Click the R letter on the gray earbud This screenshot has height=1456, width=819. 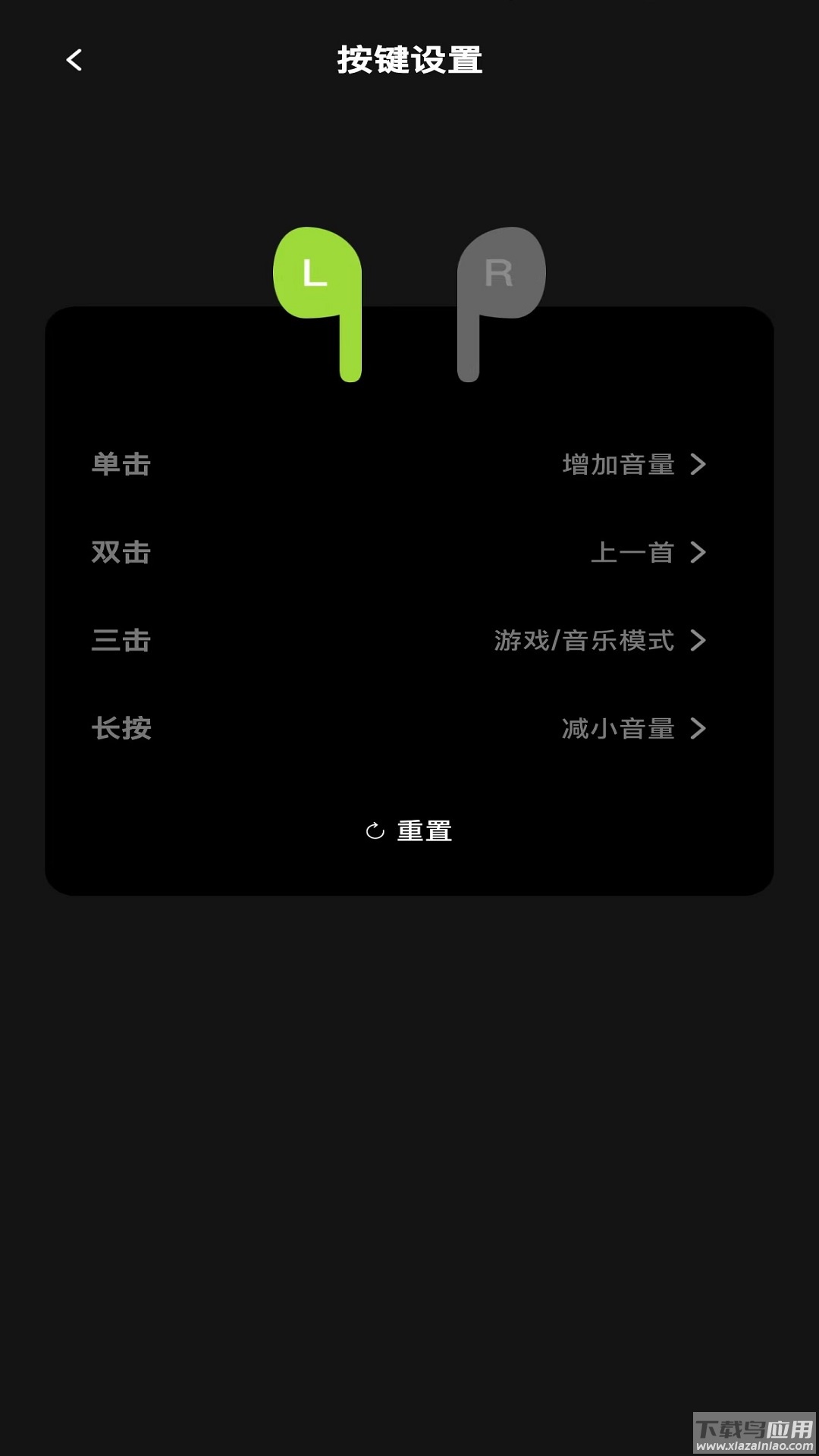click(x=500, y=273)
